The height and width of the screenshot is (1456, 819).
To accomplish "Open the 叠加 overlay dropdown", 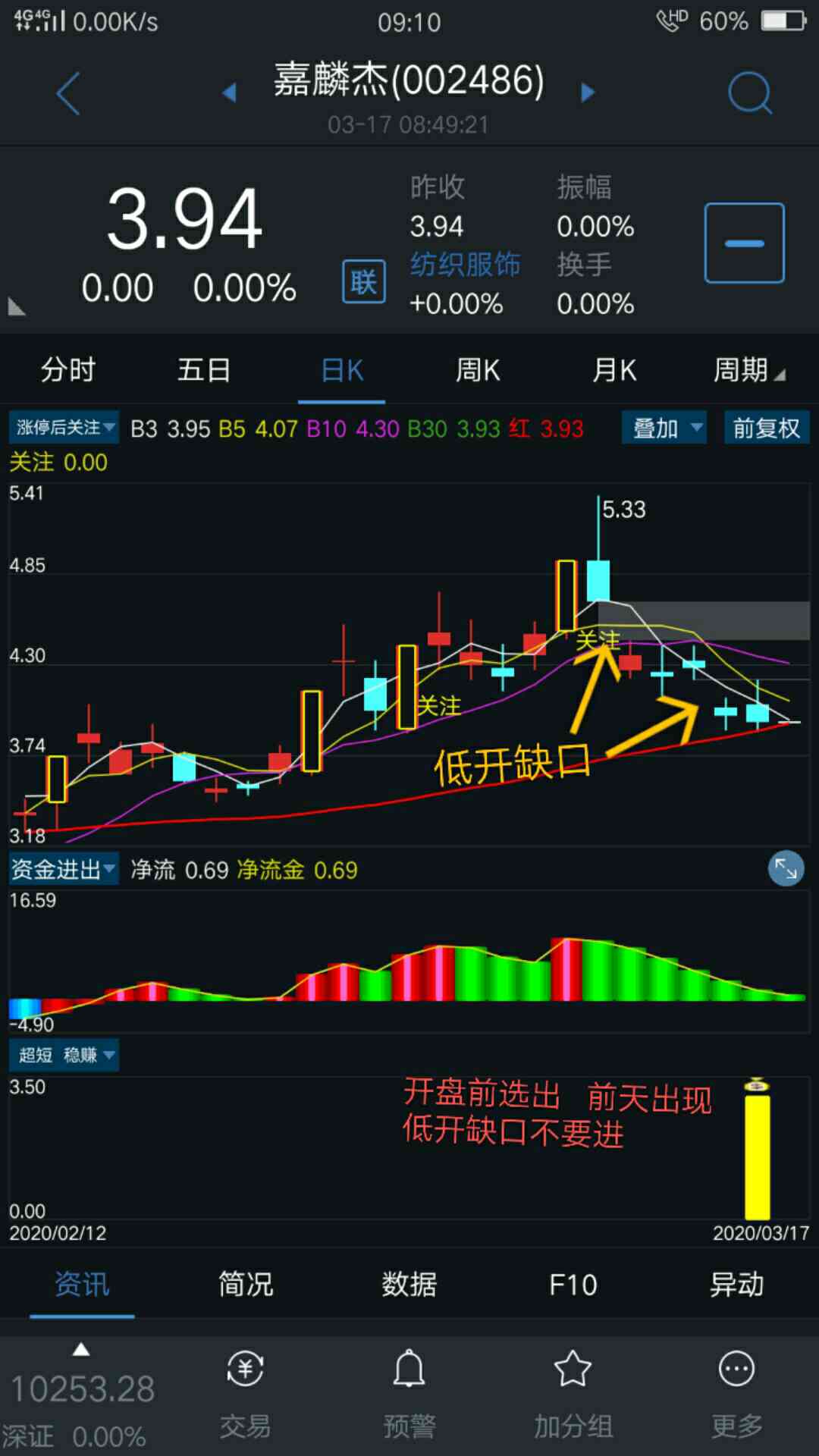I will tap(664, 428).
